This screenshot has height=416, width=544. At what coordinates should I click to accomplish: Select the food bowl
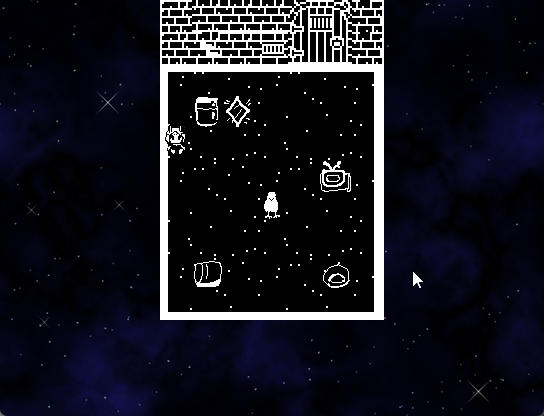pos(336,276)
